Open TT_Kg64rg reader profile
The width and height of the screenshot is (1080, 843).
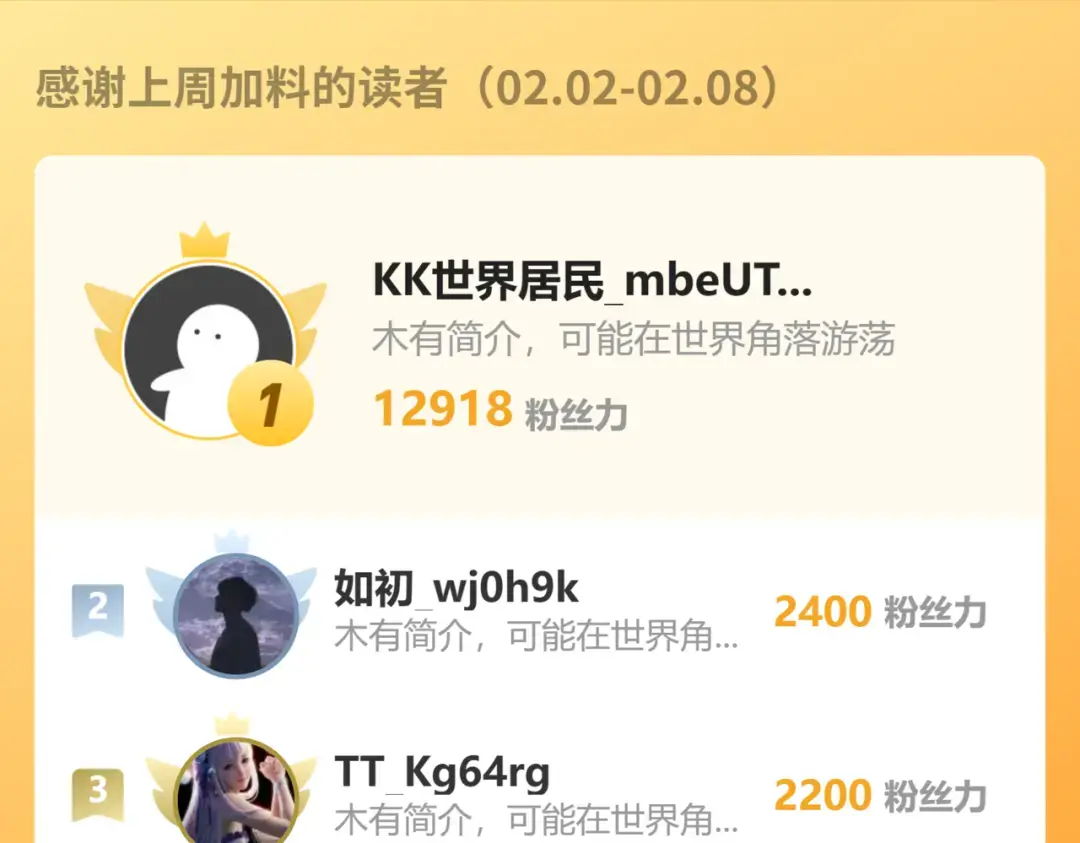[x=441, y=773]
